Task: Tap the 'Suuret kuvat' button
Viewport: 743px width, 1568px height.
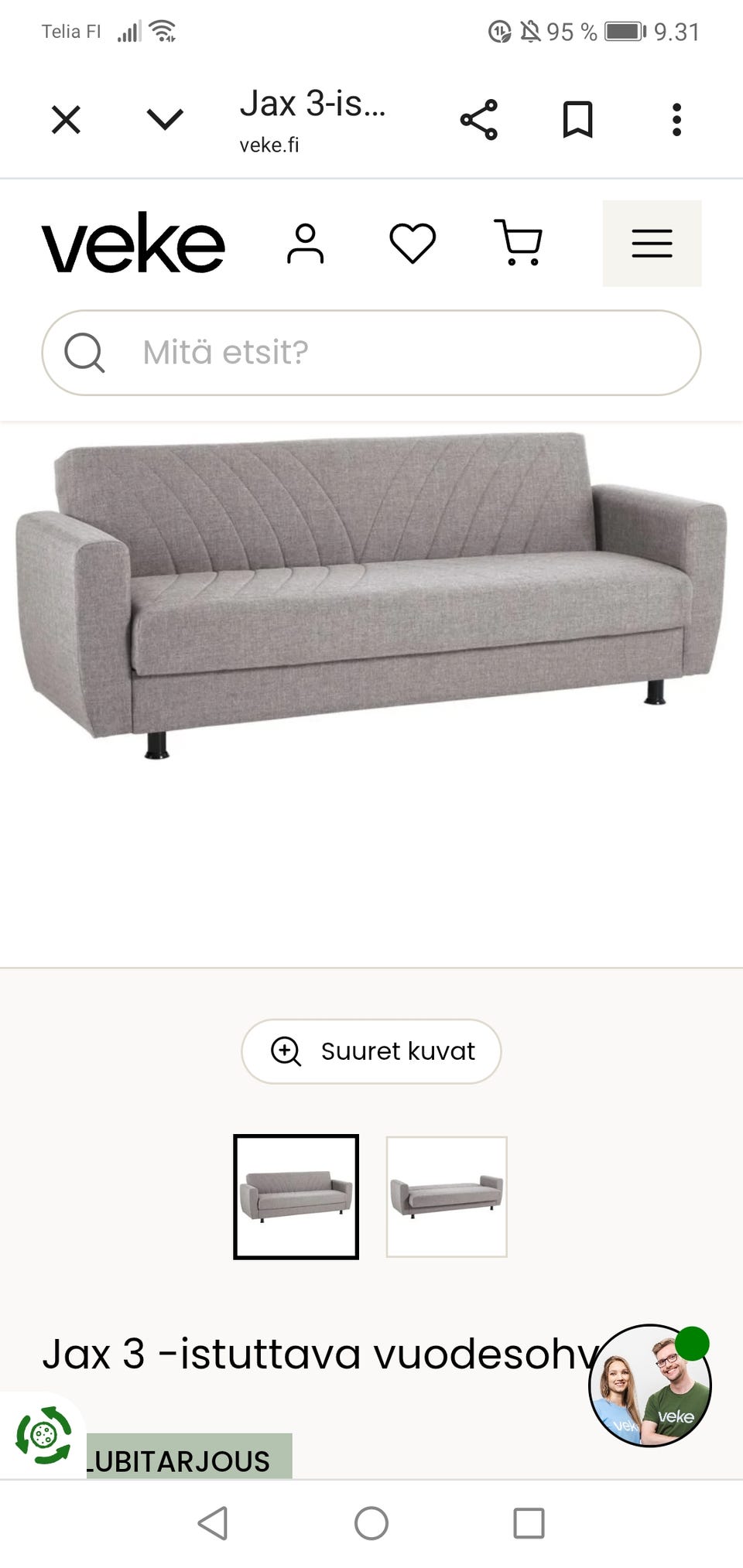Action: pyautogui.click(x=371, y=1051)
